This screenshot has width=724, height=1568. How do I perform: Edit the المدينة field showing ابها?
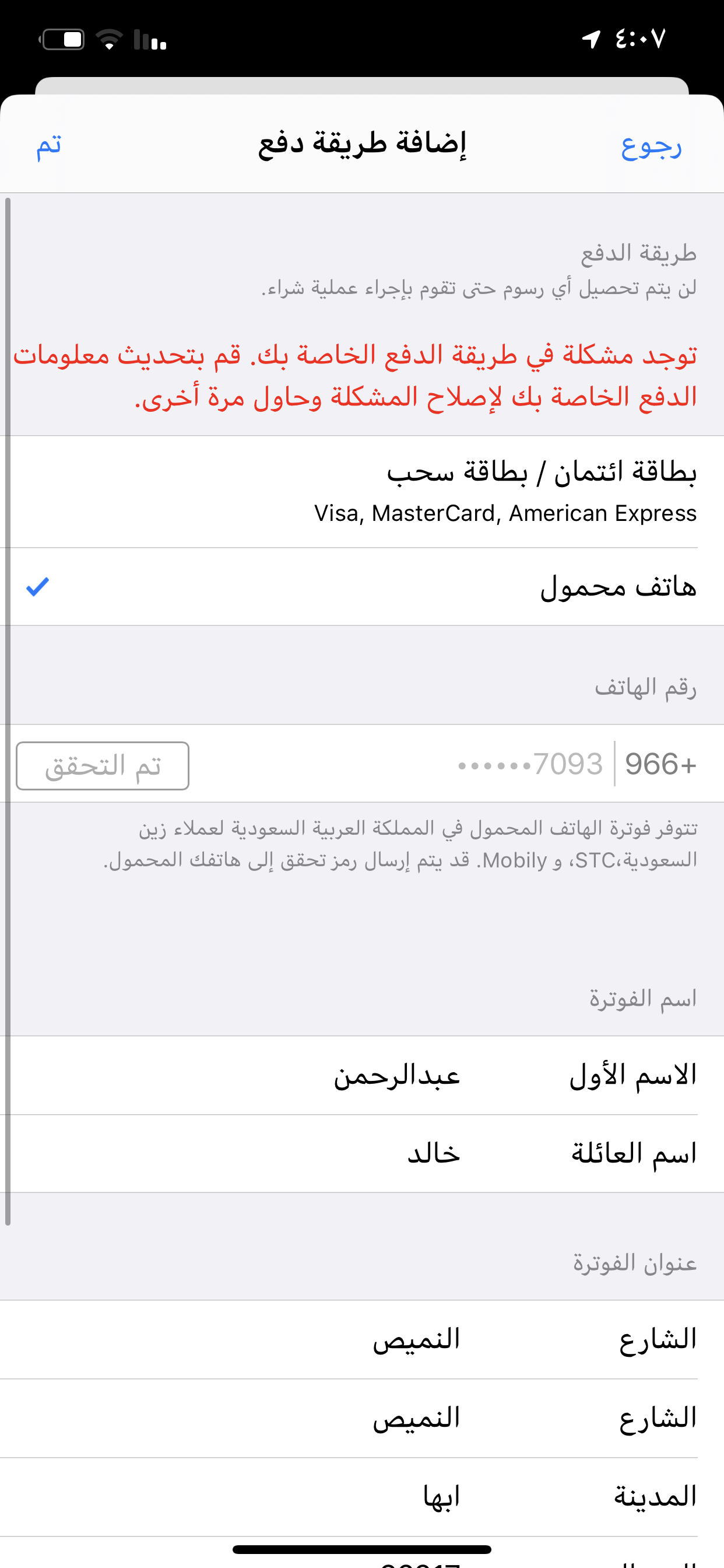tap(362, 1497)
